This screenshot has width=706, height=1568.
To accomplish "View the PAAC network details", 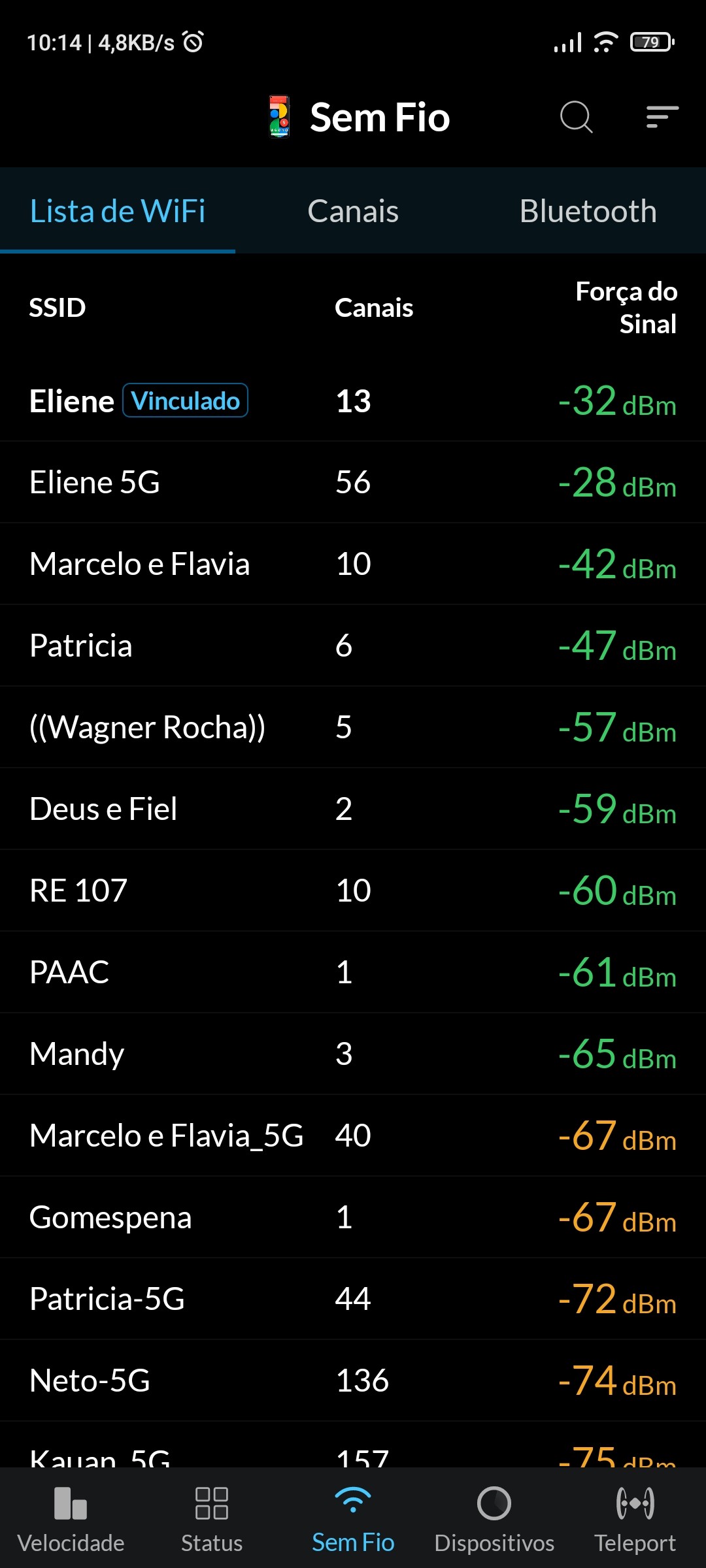I will tap(353, 972).
